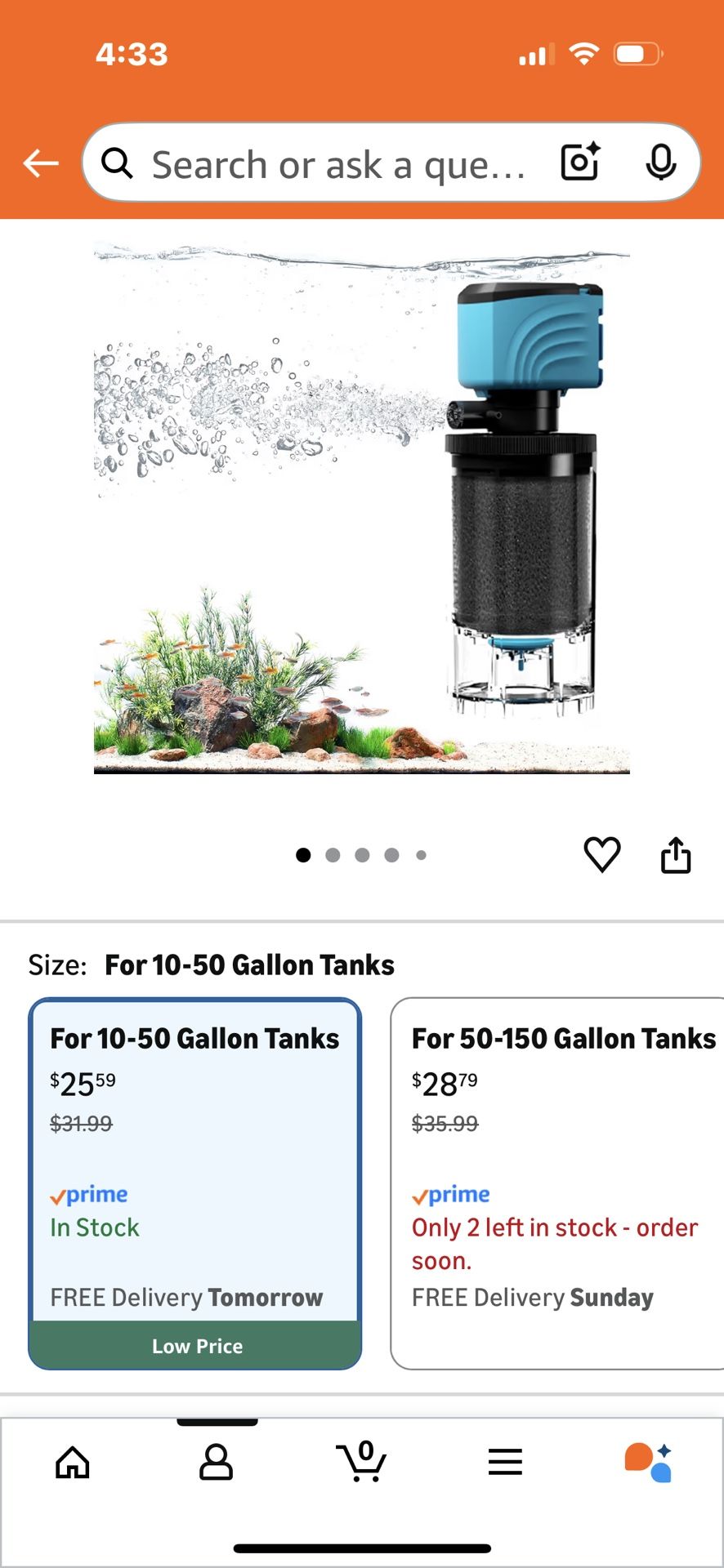View the main product photo fullscreen
The image size is (724, 1568).
[362, 505]
